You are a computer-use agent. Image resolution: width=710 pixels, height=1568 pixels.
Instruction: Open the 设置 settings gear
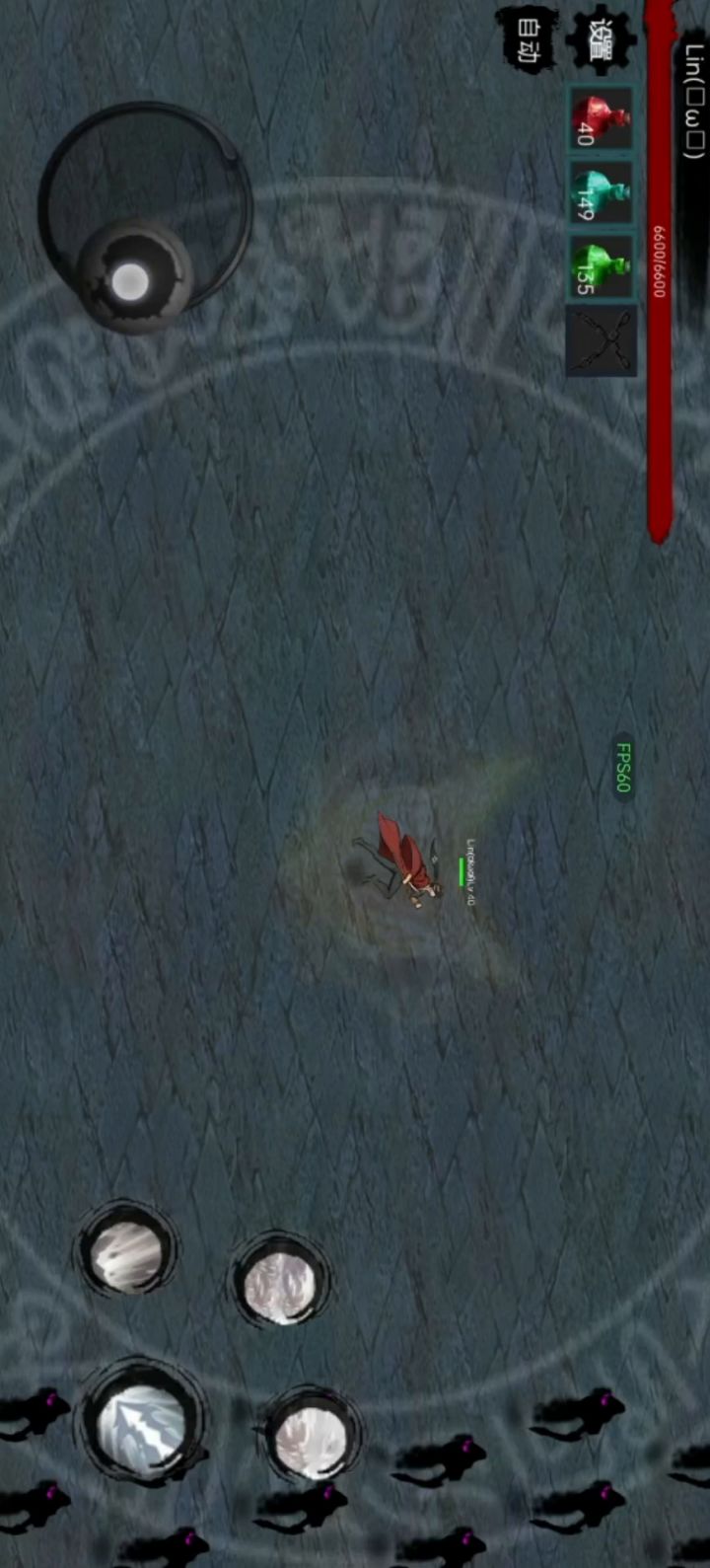[x=601, y=38]
